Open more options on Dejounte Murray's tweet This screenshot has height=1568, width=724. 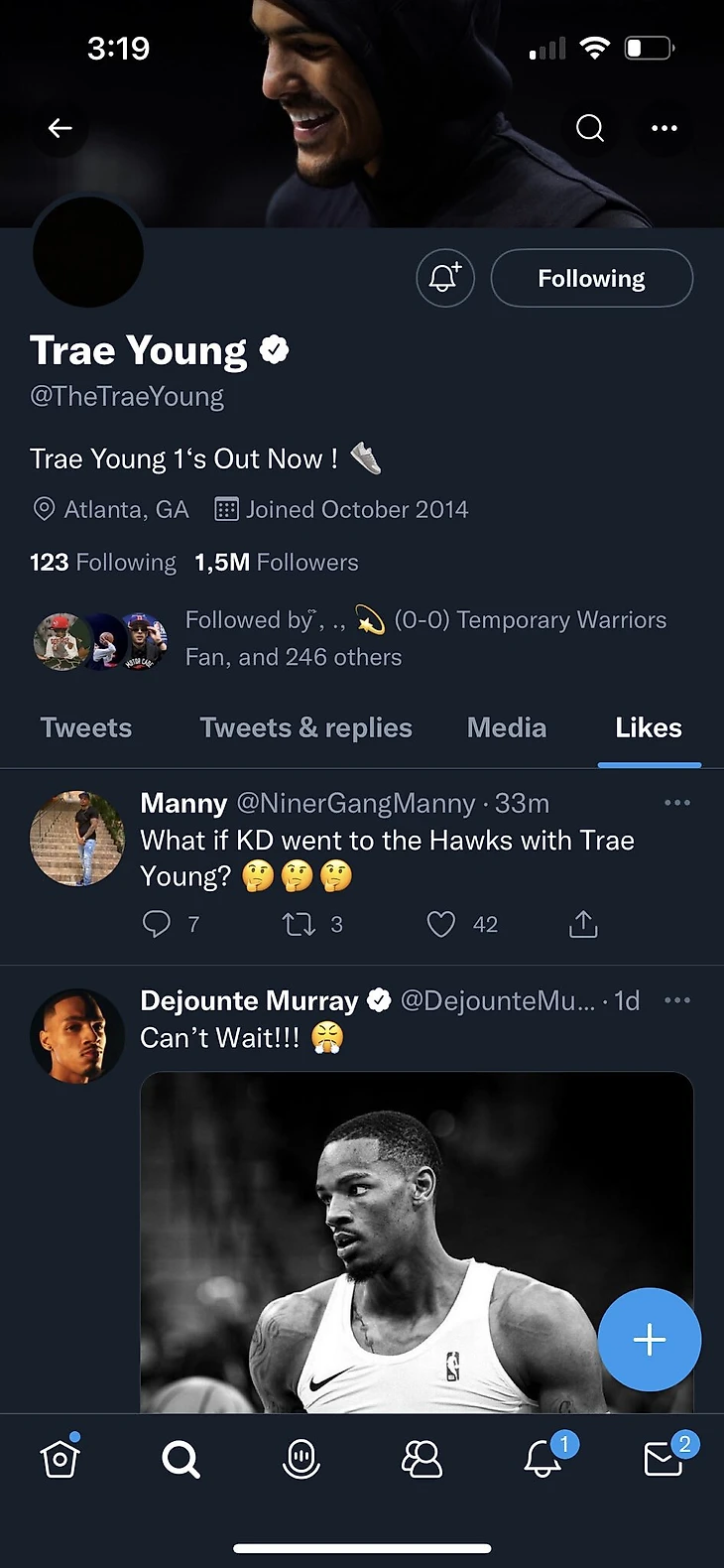tap(677, 1000)
